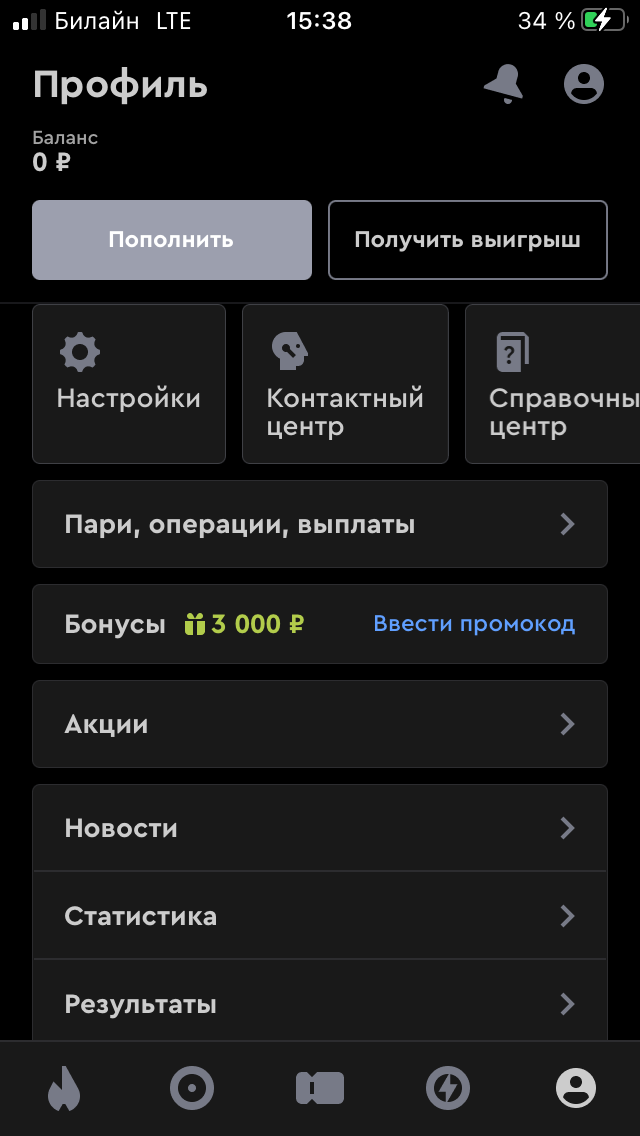
Task: Tap Получить выигрыш button
Action: tap(467, 240)
